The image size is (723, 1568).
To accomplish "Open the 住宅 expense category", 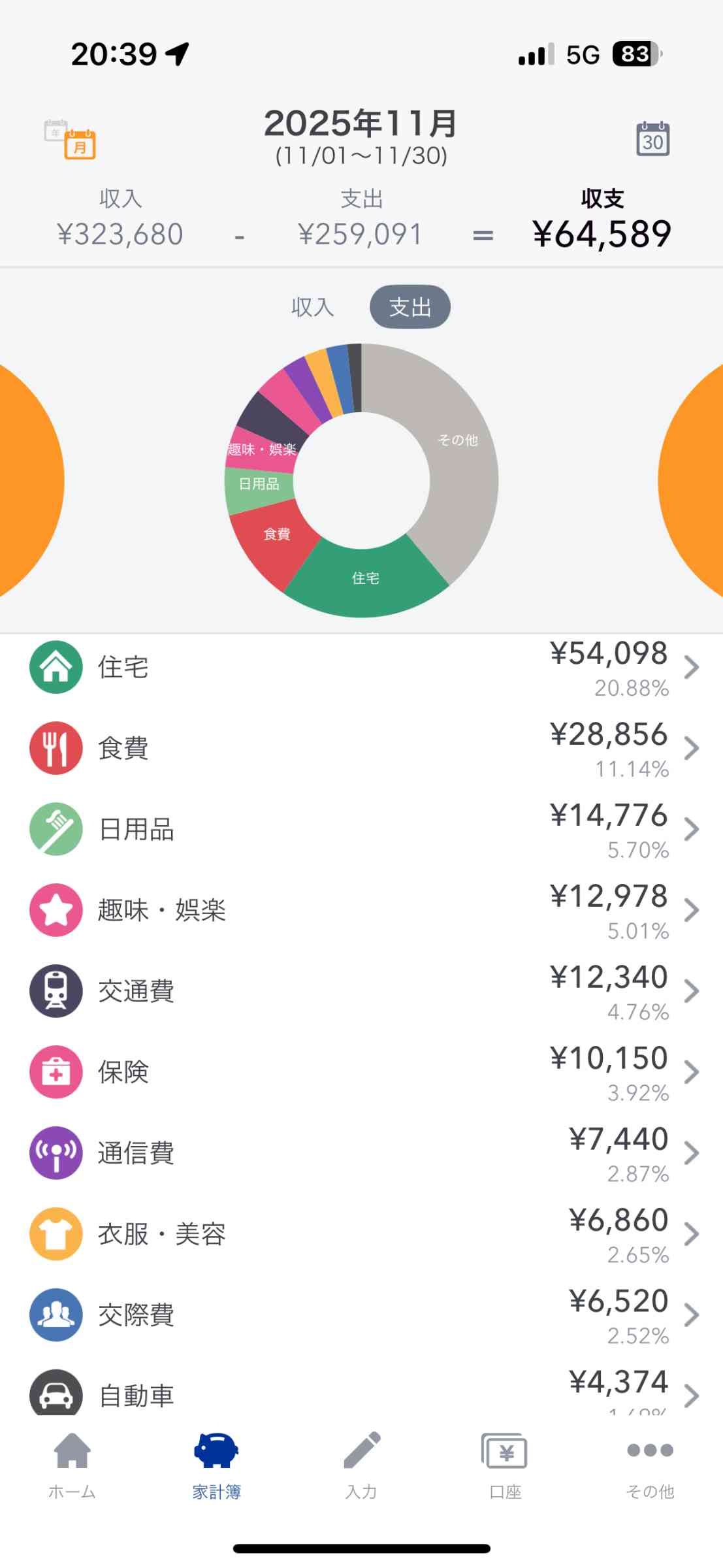I will point(361,667).
